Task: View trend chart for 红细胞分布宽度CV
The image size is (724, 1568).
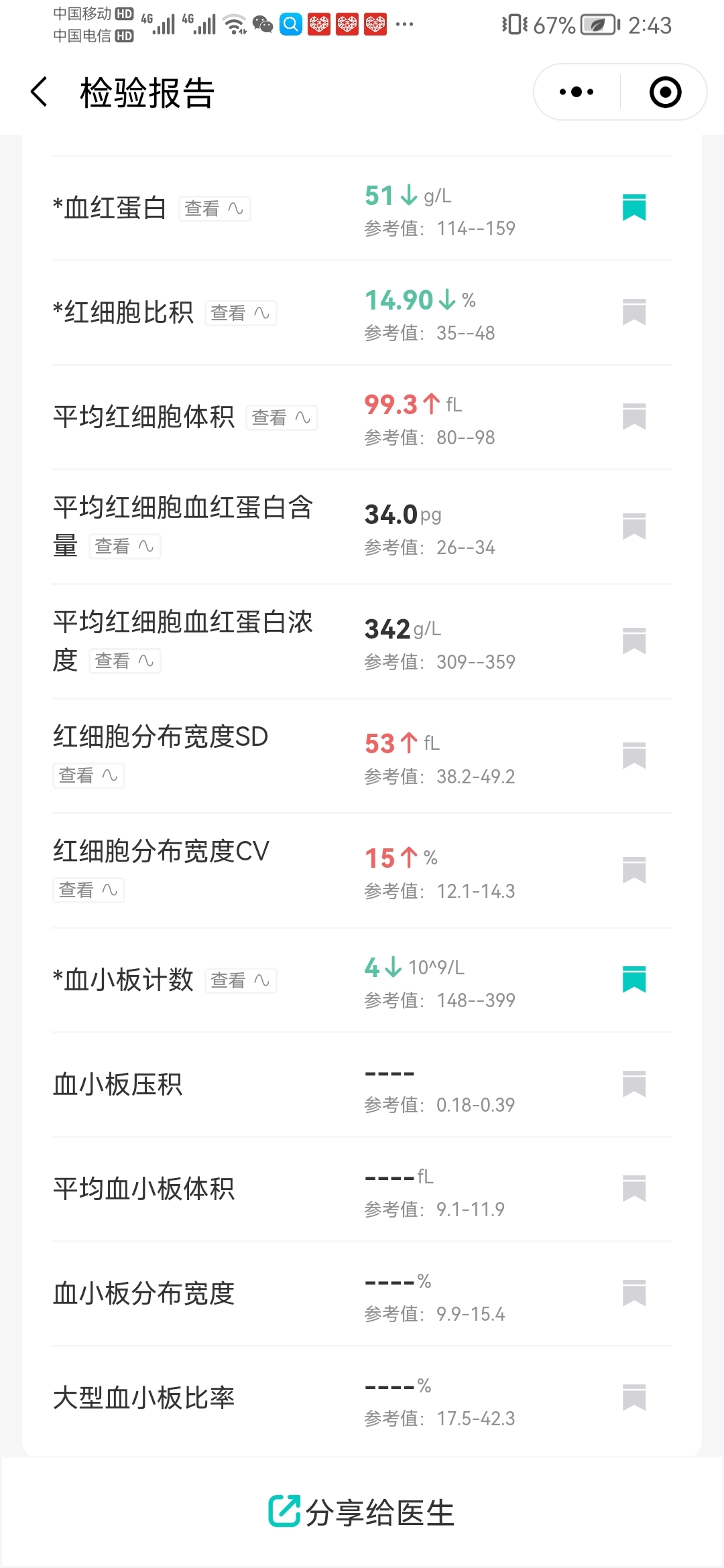Action: [88, 890]
